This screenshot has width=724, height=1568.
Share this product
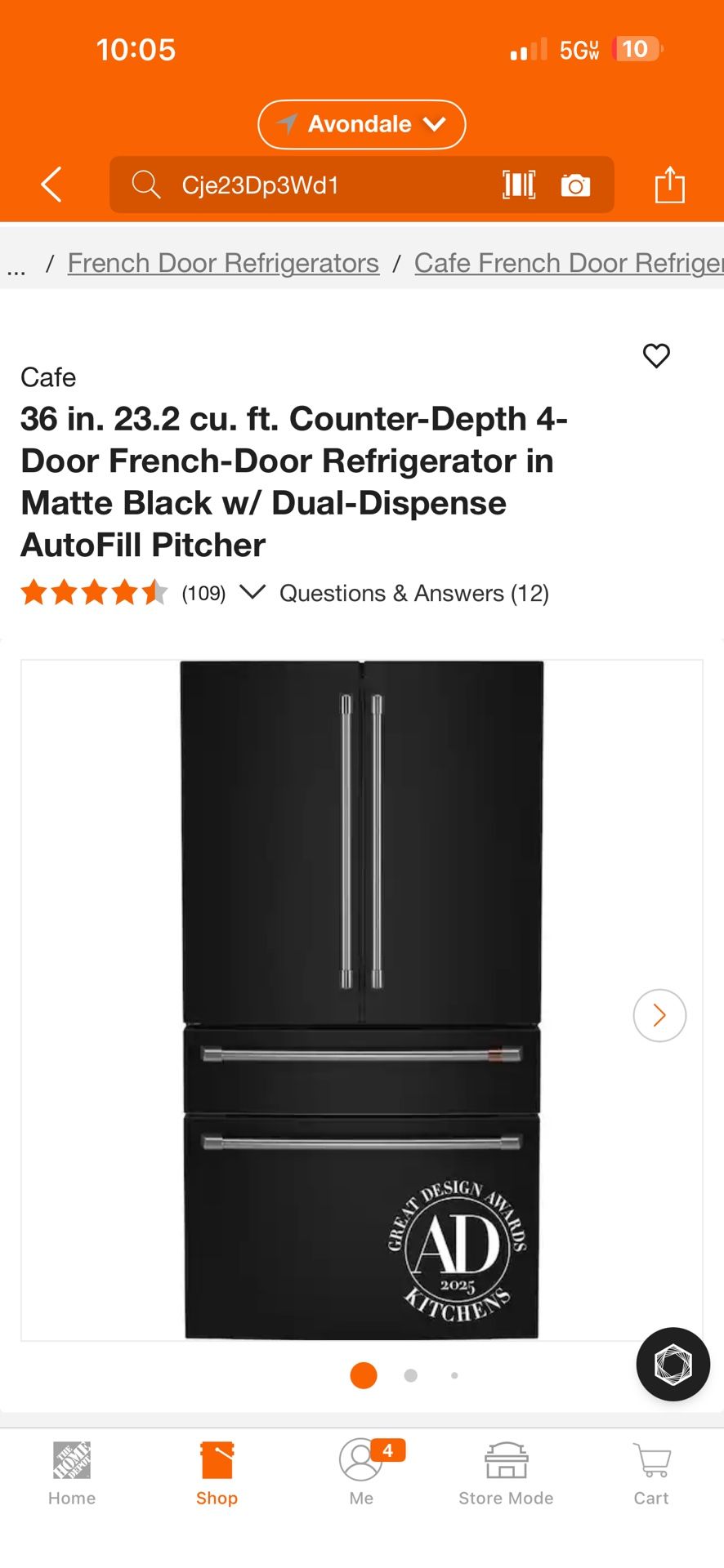(669, 185)
